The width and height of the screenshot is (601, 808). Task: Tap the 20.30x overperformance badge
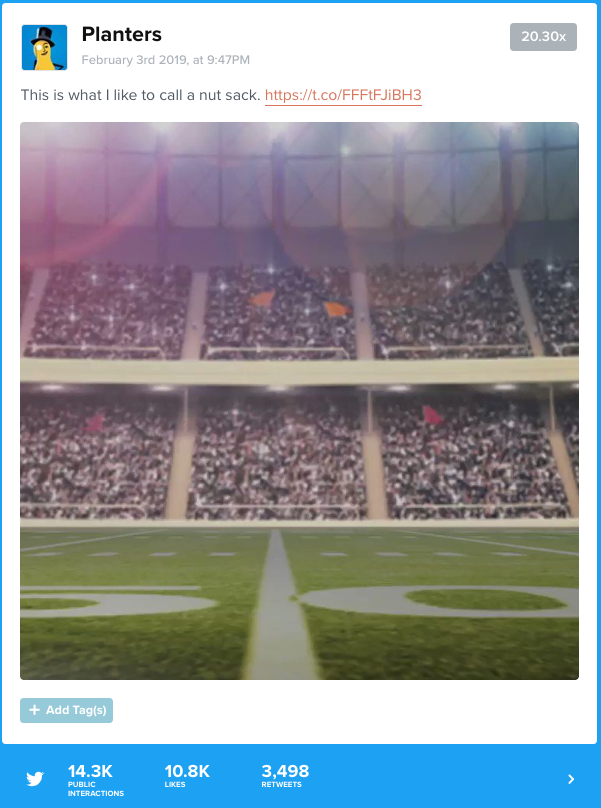point(543,37)
